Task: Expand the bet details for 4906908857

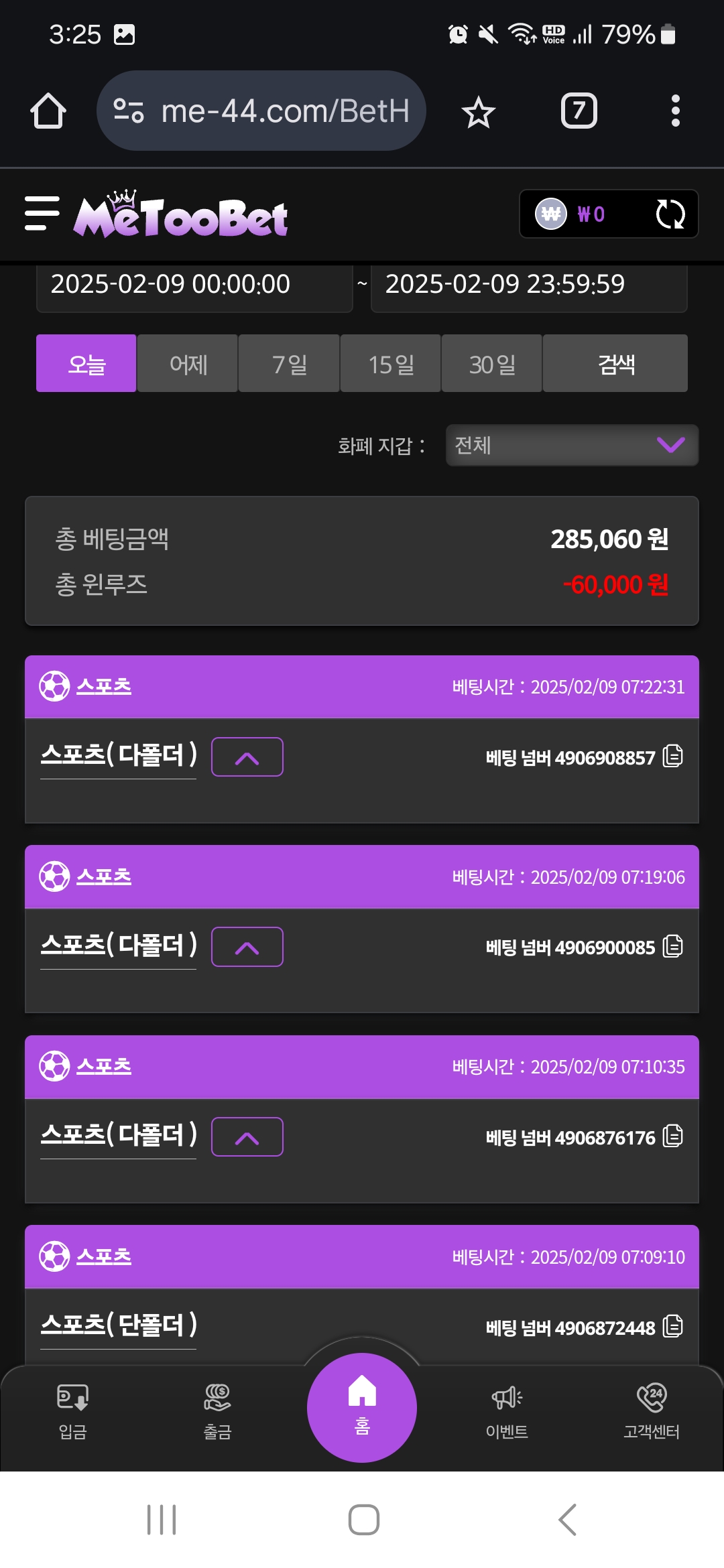Action: [x=247, y=757]
